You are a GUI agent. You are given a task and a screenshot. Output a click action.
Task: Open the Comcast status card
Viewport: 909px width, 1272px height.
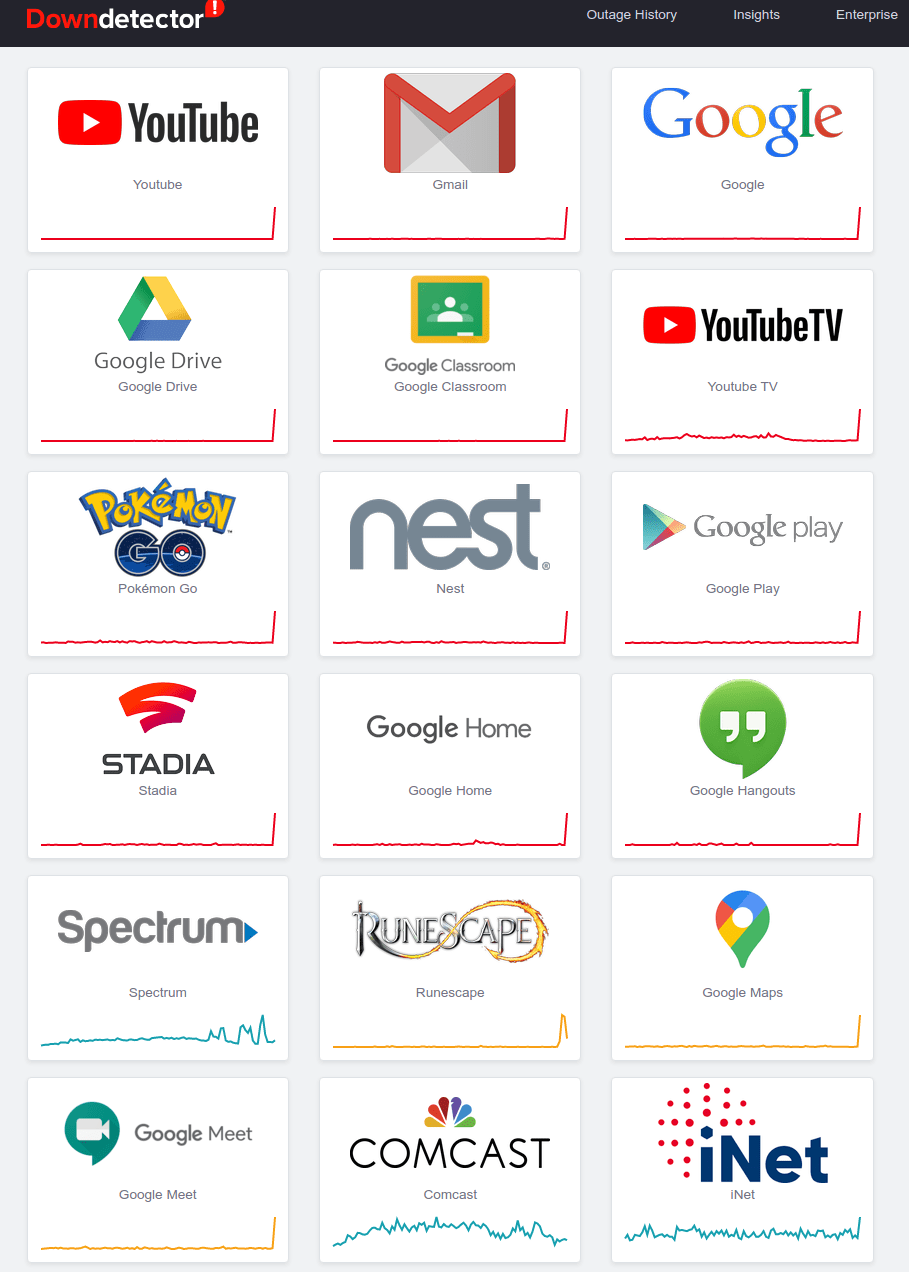[x=450, y=1170]
